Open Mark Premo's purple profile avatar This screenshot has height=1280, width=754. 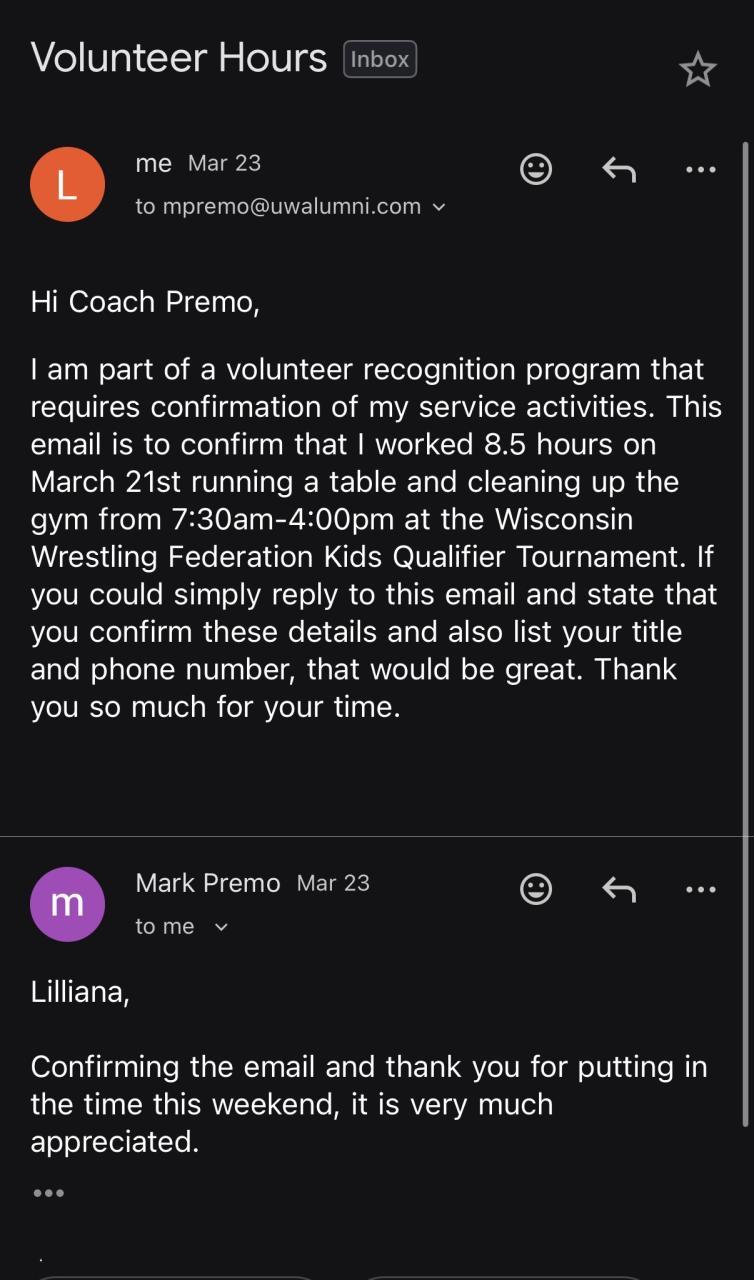tap(67, 904)
